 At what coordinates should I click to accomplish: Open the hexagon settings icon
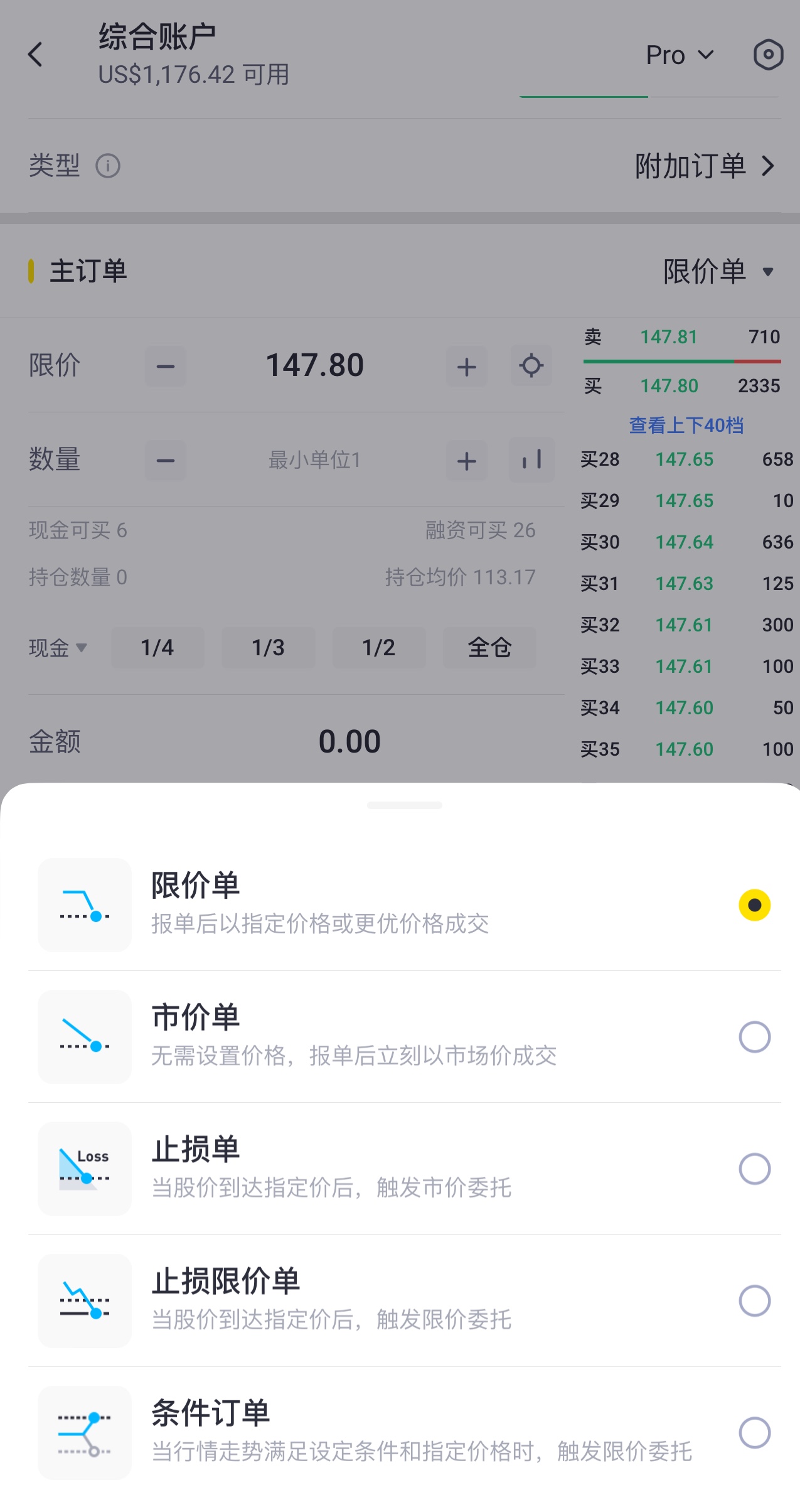[x=768, y=55]
